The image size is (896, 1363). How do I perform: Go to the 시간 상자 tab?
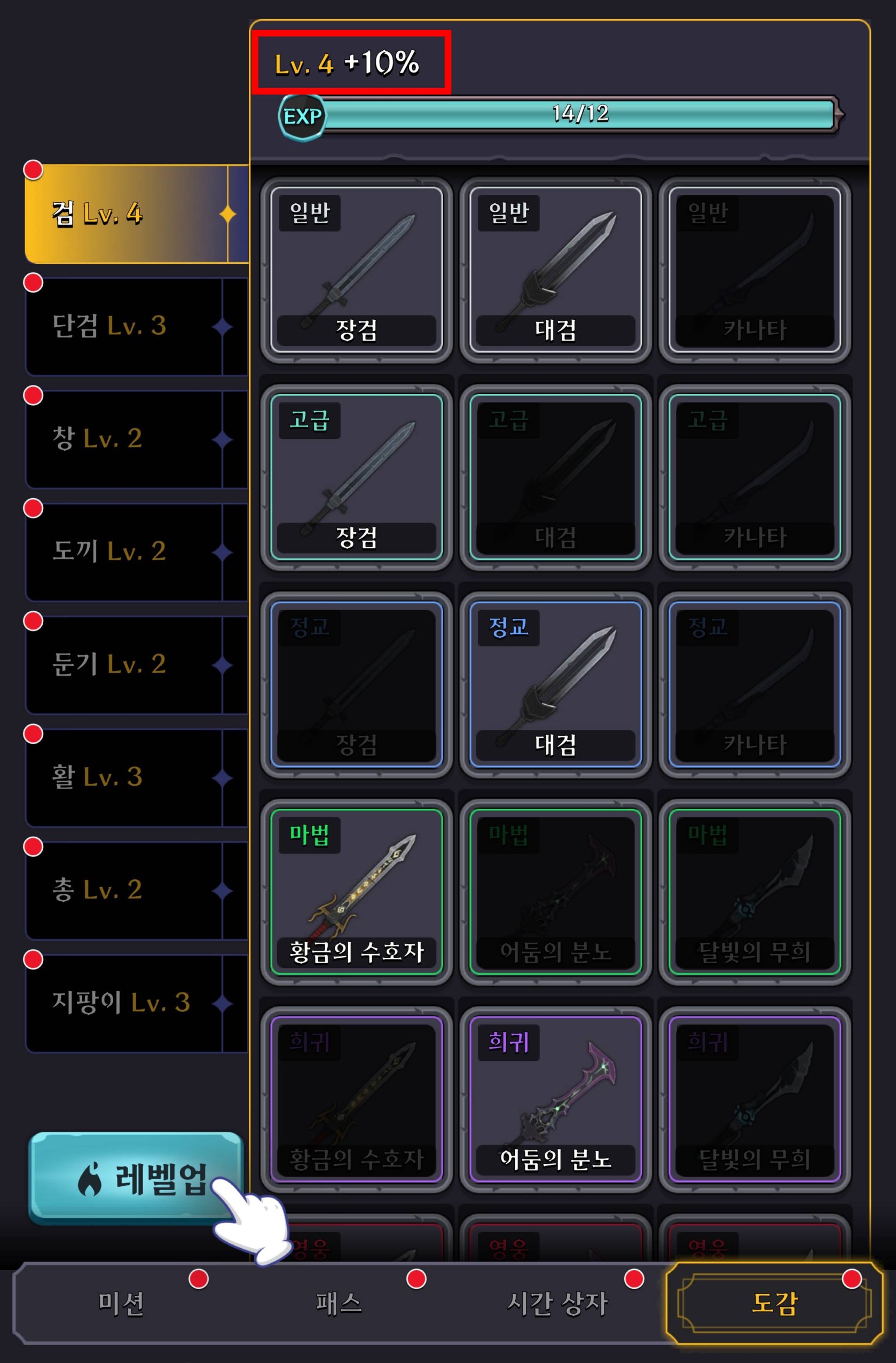click(556, 1304)
